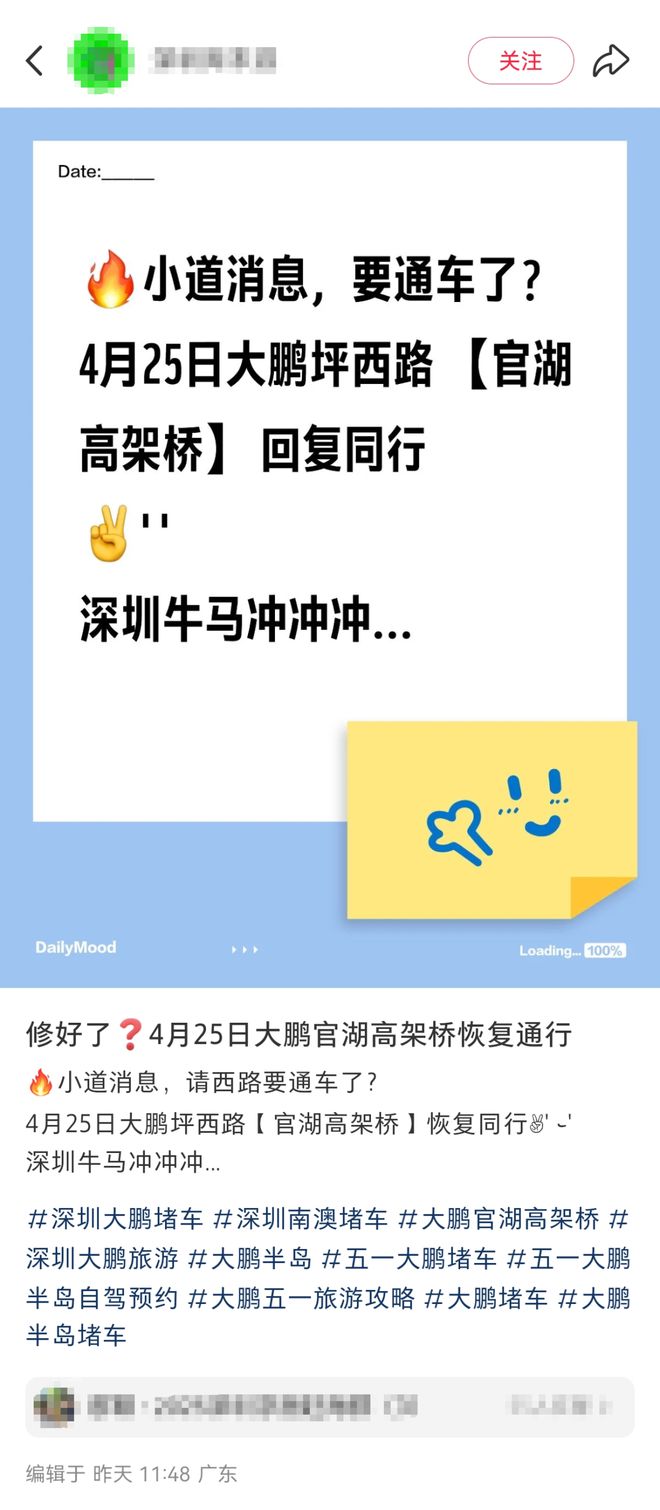Follow the author with 关注 button

point(520,61)
